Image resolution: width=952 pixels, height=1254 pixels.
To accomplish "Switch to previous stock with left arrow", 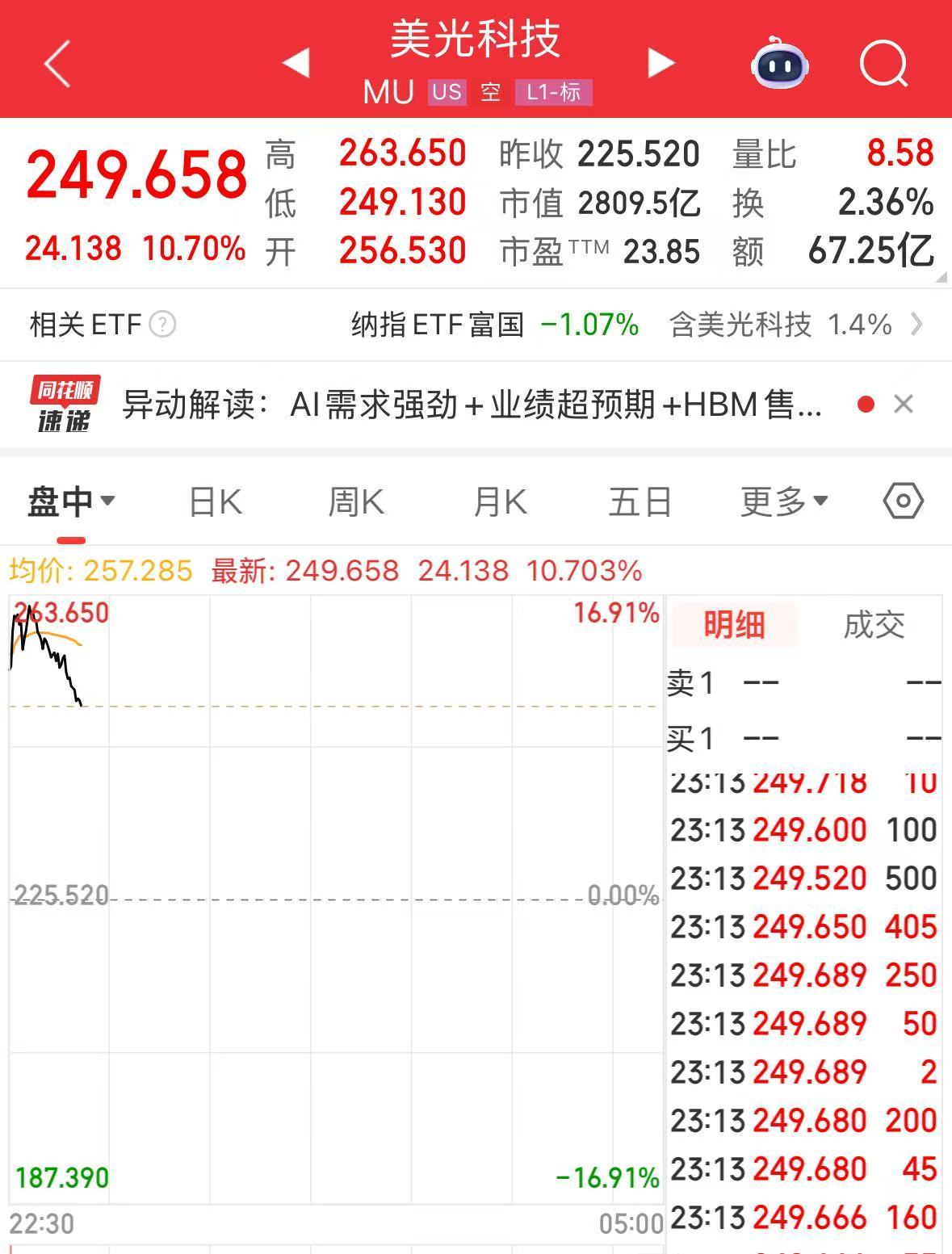I will [296, 63].
